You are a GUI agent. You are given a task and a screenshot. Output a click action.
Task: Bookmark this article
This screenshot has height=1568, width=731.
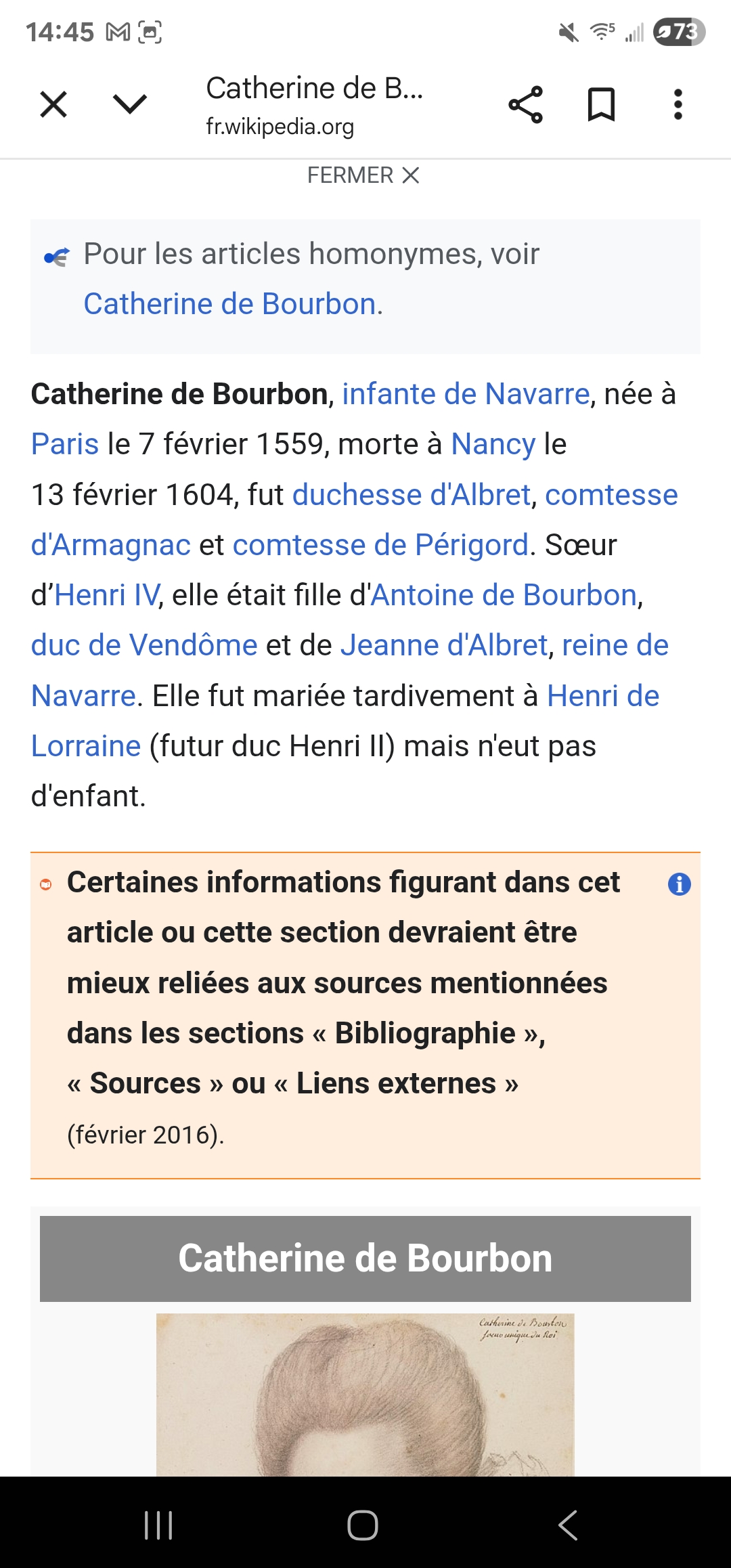tap(601, 105)
